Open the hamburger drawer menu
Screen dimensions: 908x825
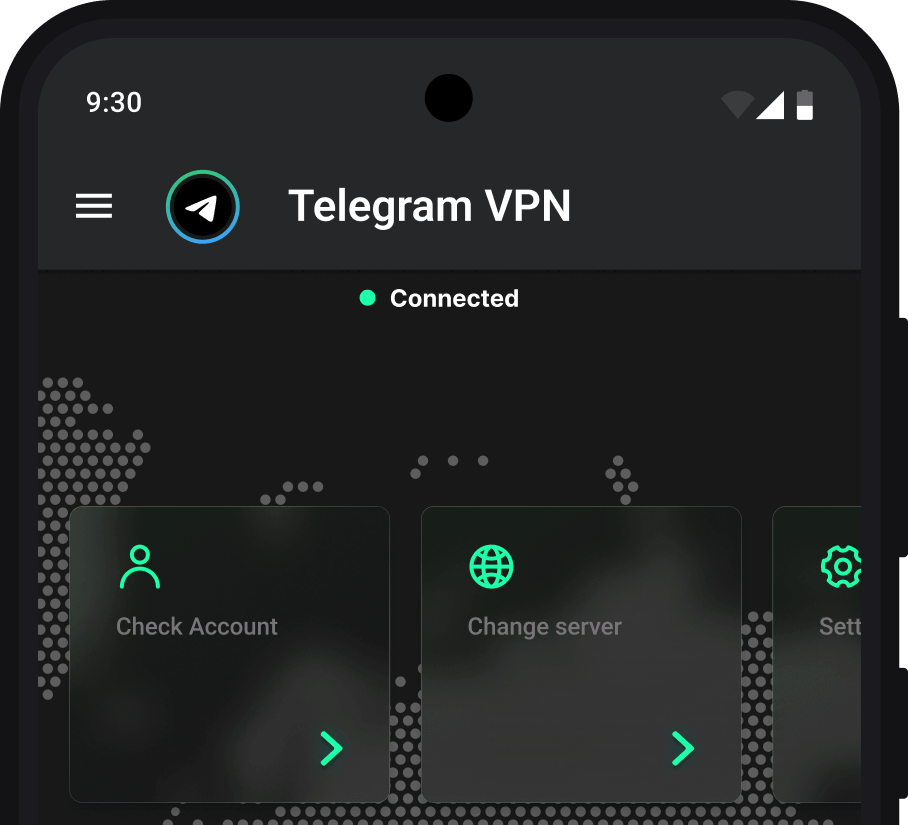94,206
